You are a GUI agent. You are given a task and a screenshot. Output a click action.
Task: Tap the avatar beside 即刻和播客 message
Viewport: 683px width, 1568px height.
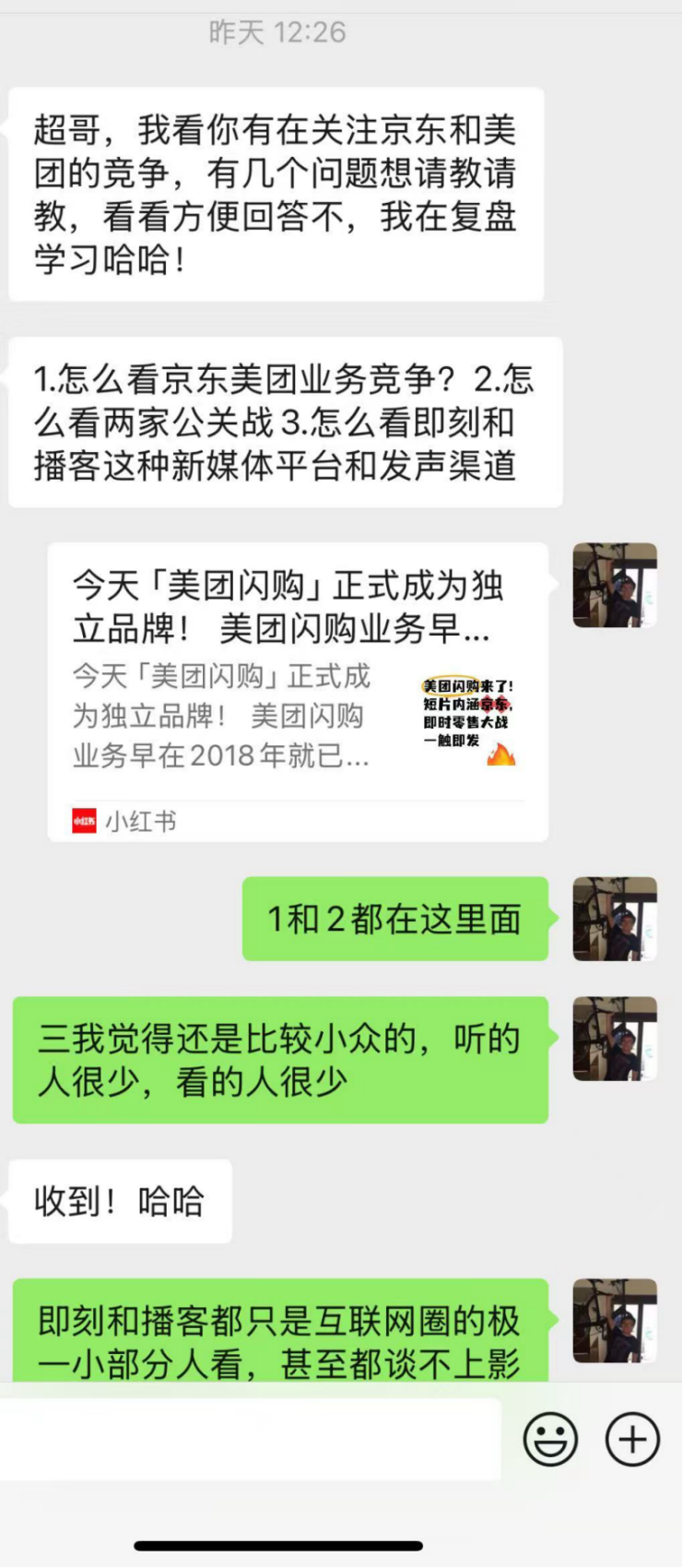pos(615,1321)
